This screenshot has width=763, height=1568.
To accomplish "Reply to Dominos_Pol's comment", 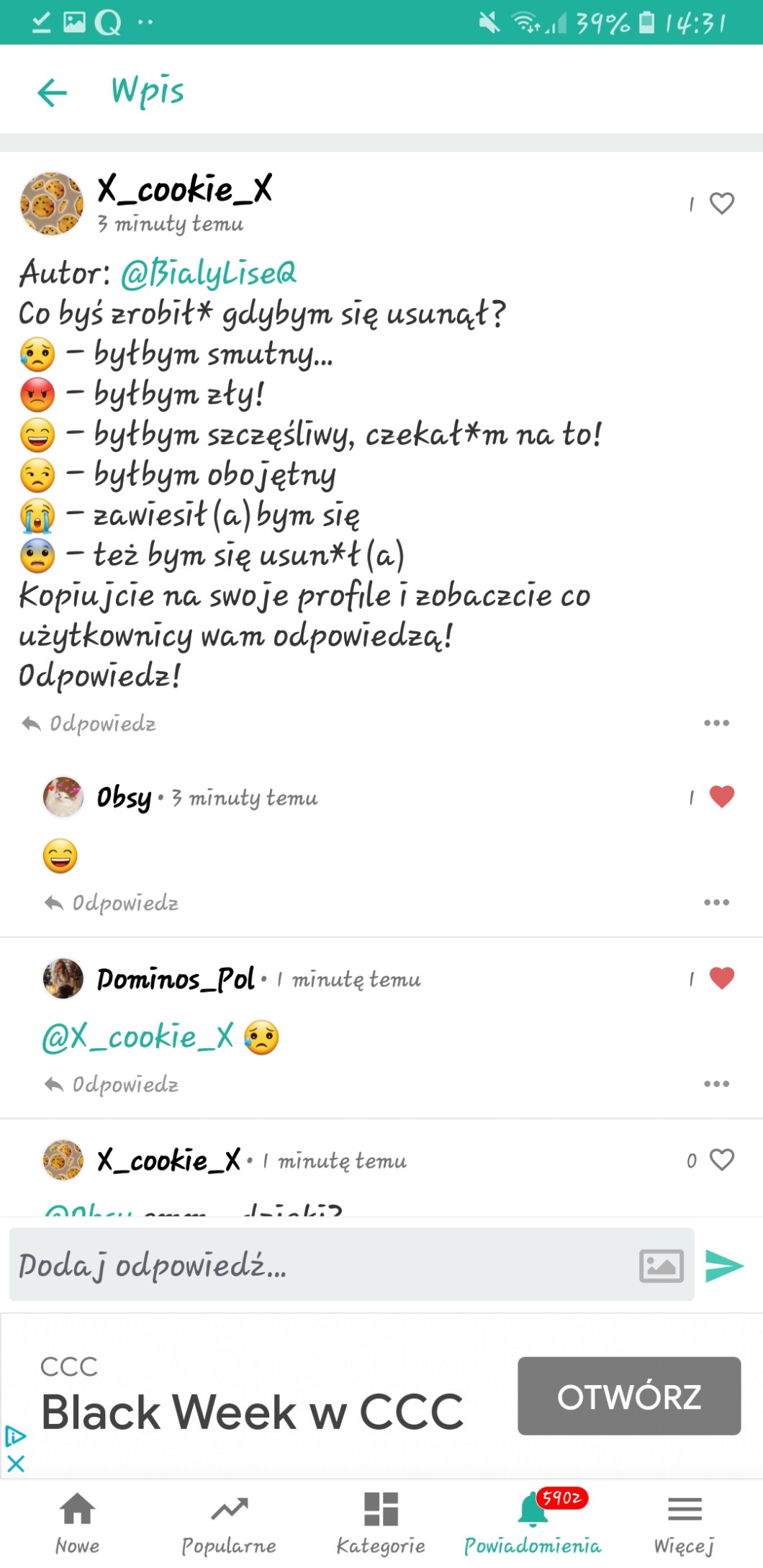I will click(112, 1084).
